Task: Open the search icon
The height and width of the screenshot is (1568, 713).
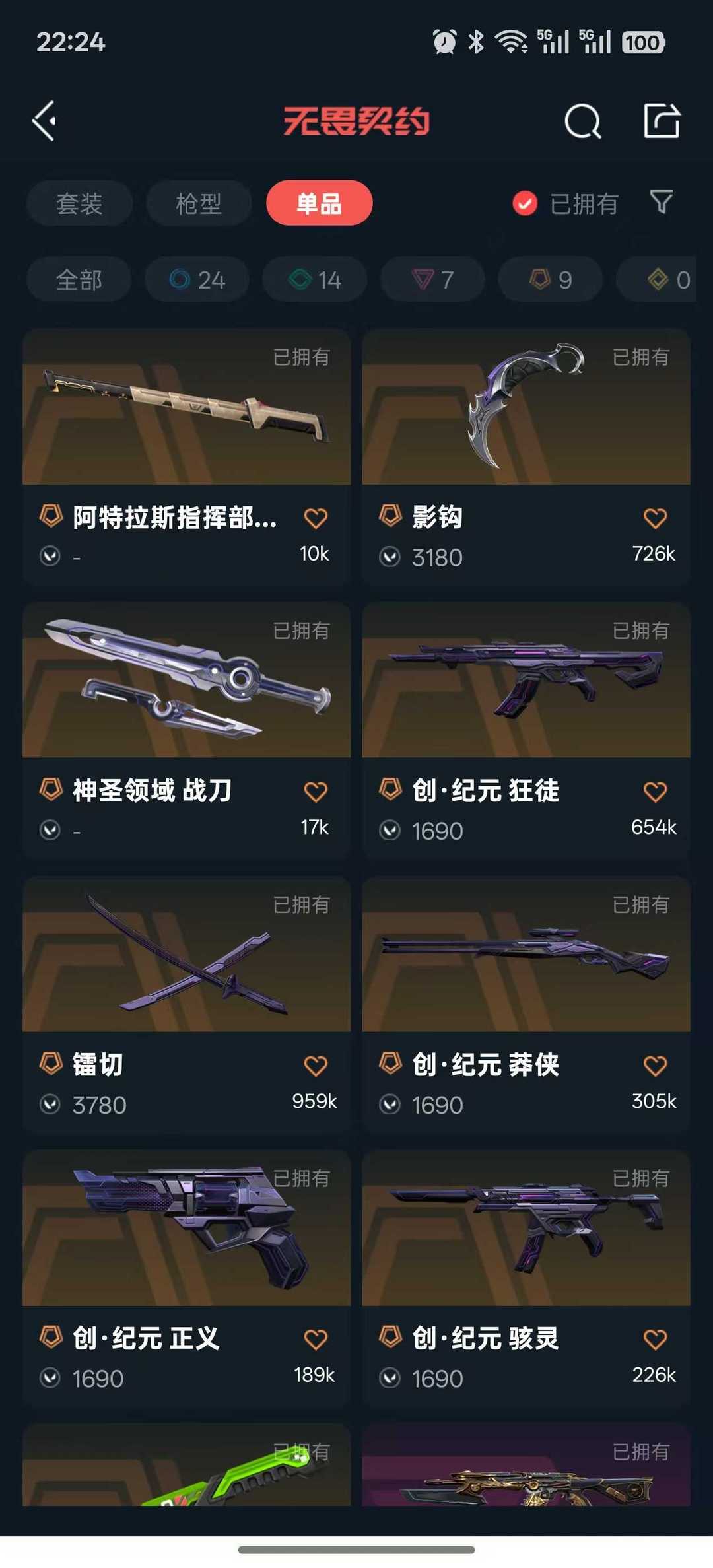Action: [x=583, y=121]
